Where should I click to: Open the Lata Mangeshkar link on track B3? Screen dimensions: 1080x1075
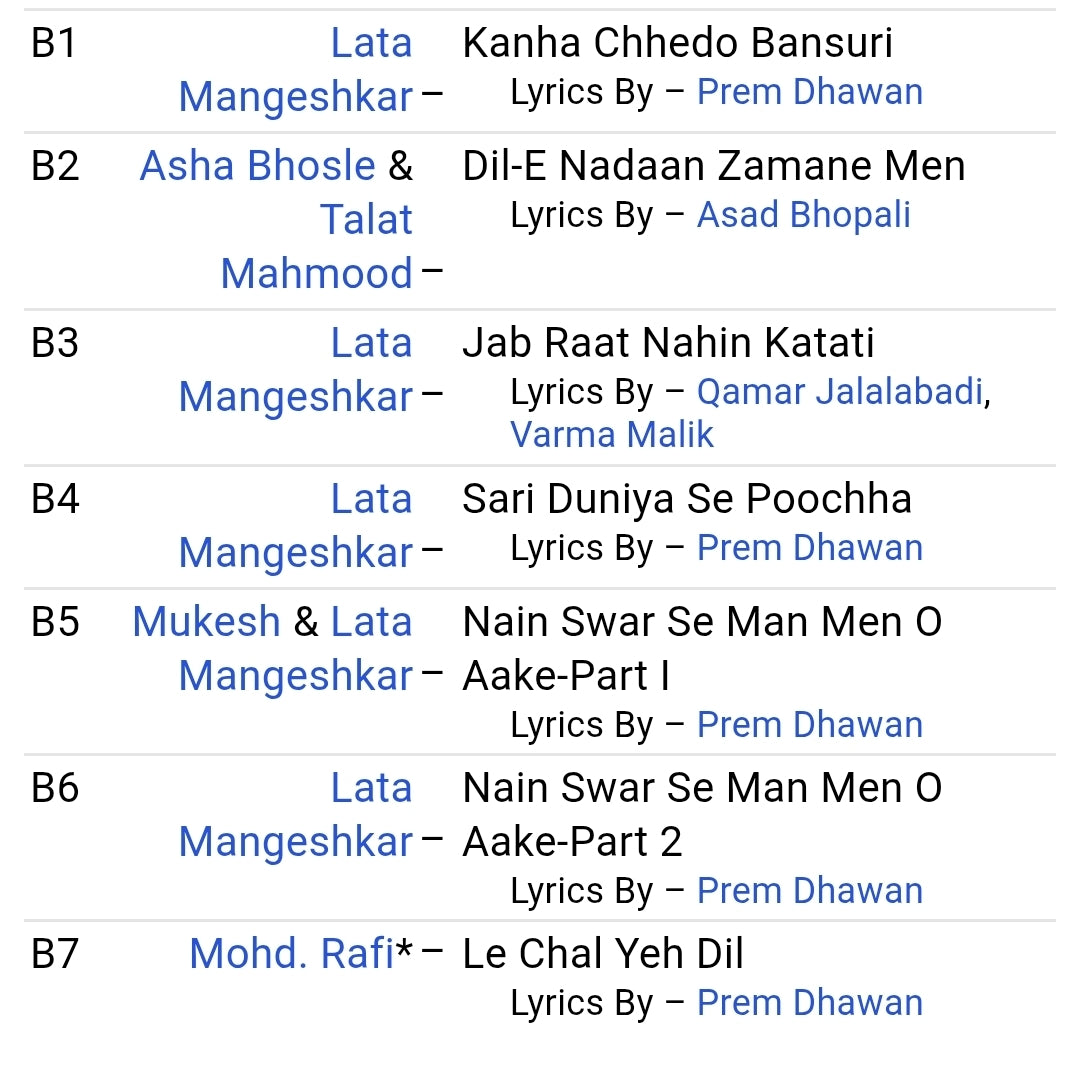[x=296, y=396]
